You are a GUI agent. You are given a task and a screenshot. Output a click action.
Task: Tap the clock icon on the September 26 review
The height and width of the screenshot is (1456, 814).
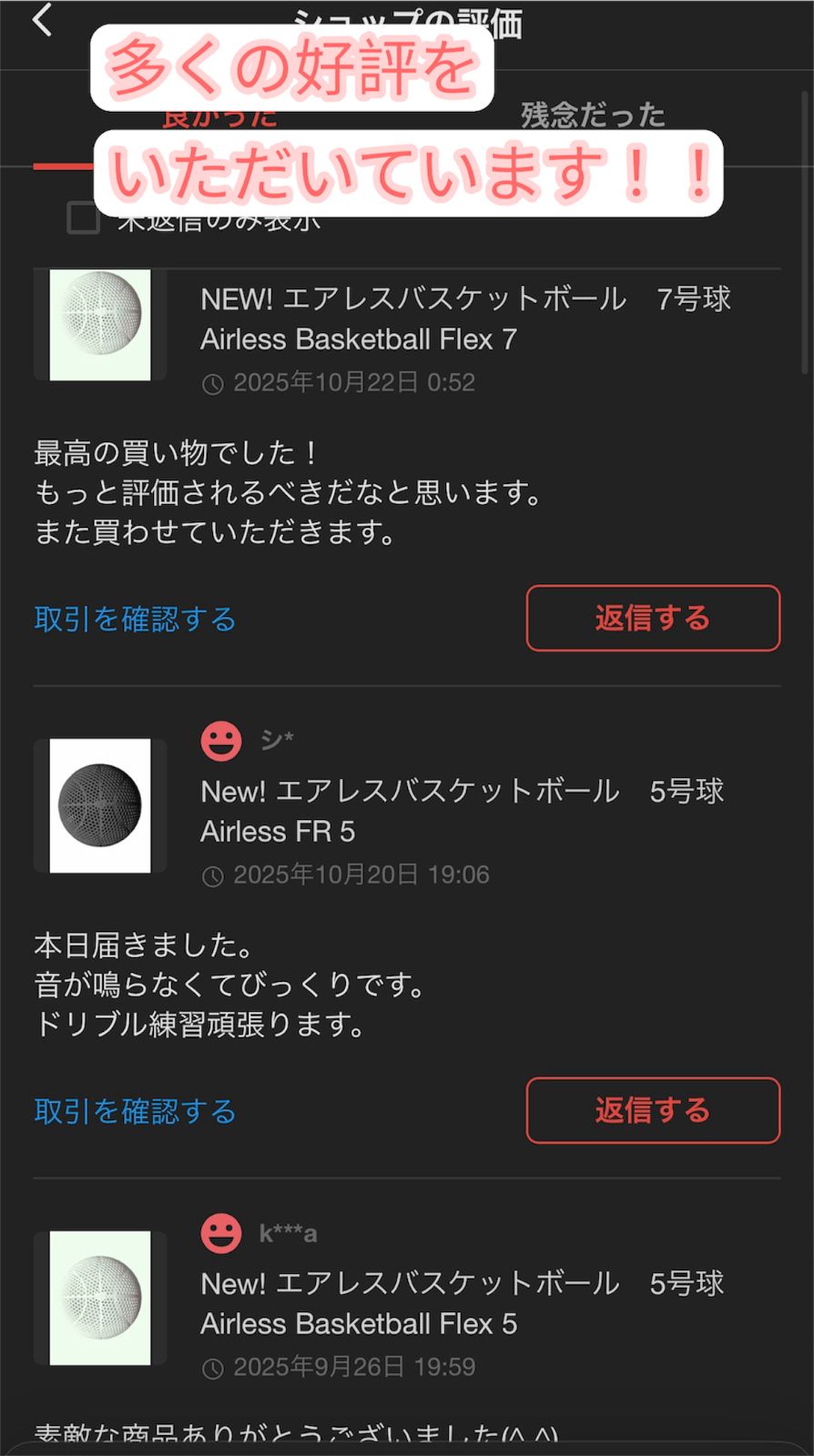click(212, 1368)
